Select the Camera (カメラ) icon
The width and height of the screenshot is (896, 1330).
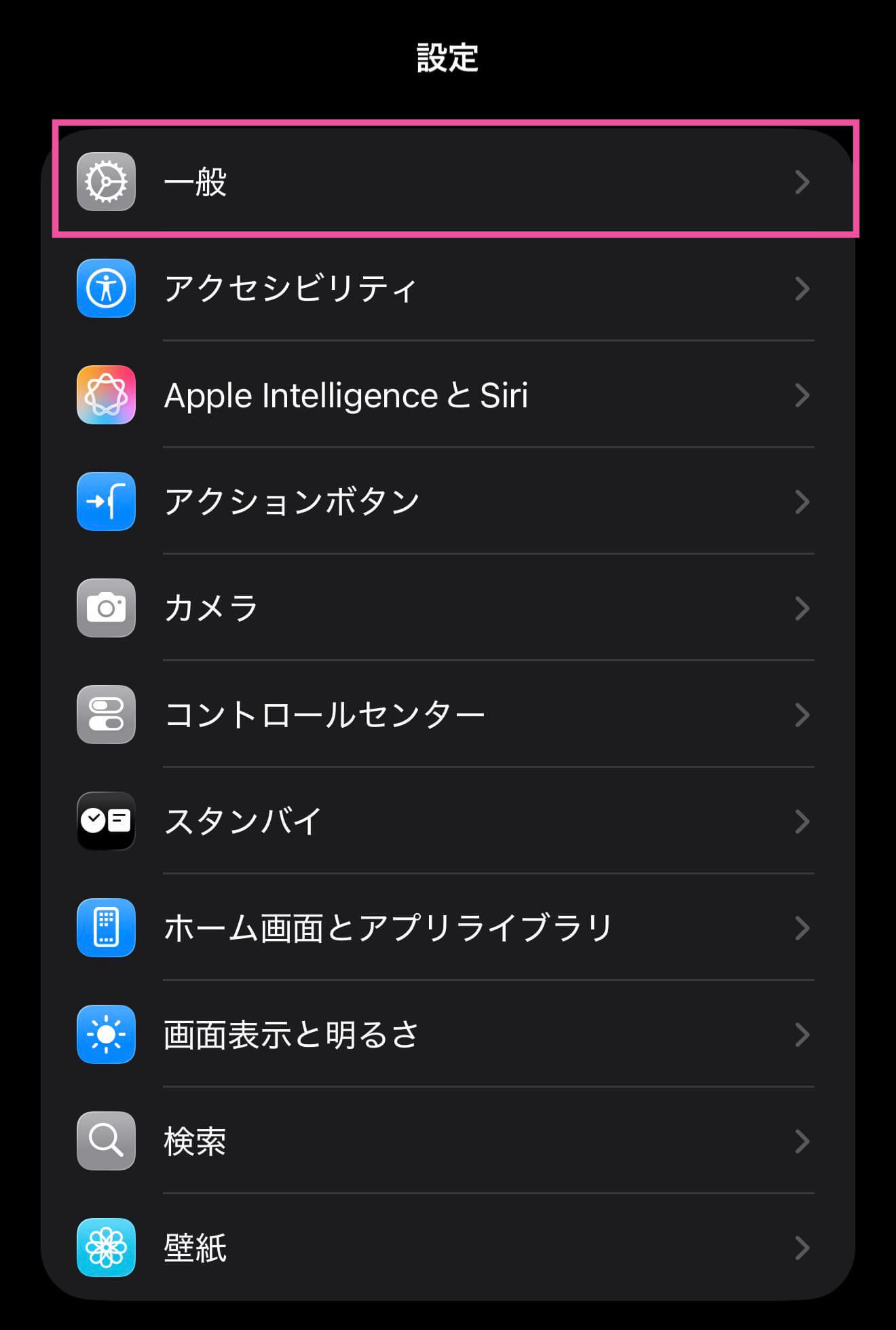pos(106,608)
